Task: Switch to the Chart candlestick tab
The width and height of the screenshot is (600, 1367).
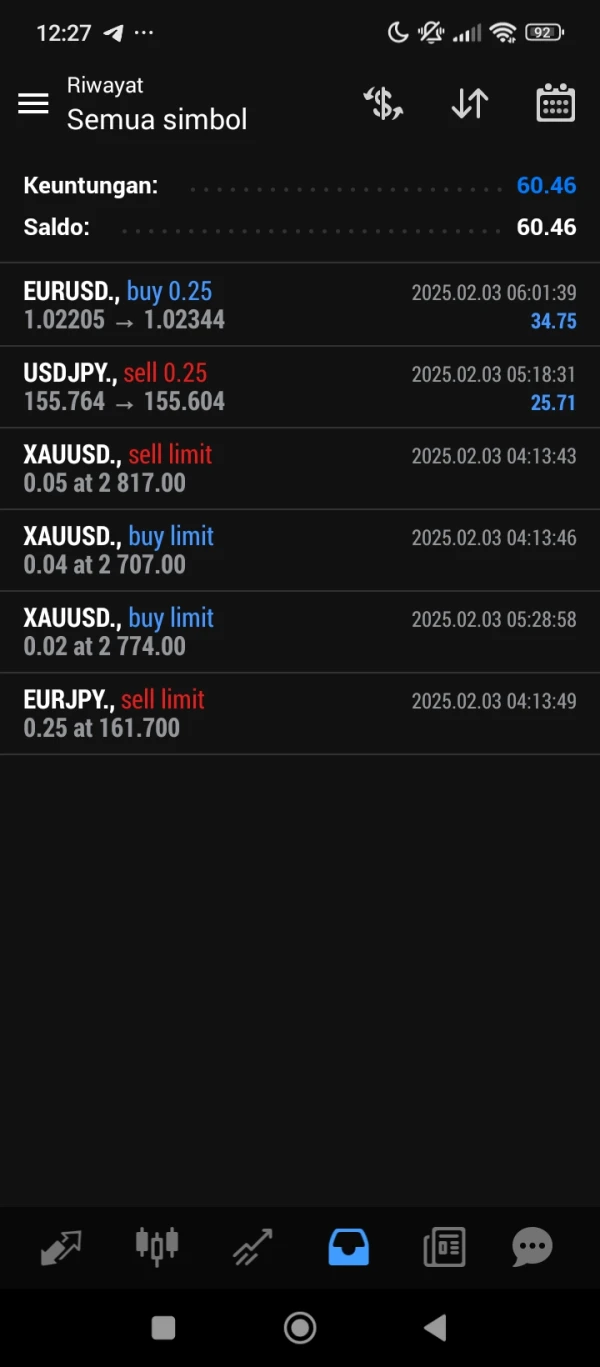Action: point(156,1246)
